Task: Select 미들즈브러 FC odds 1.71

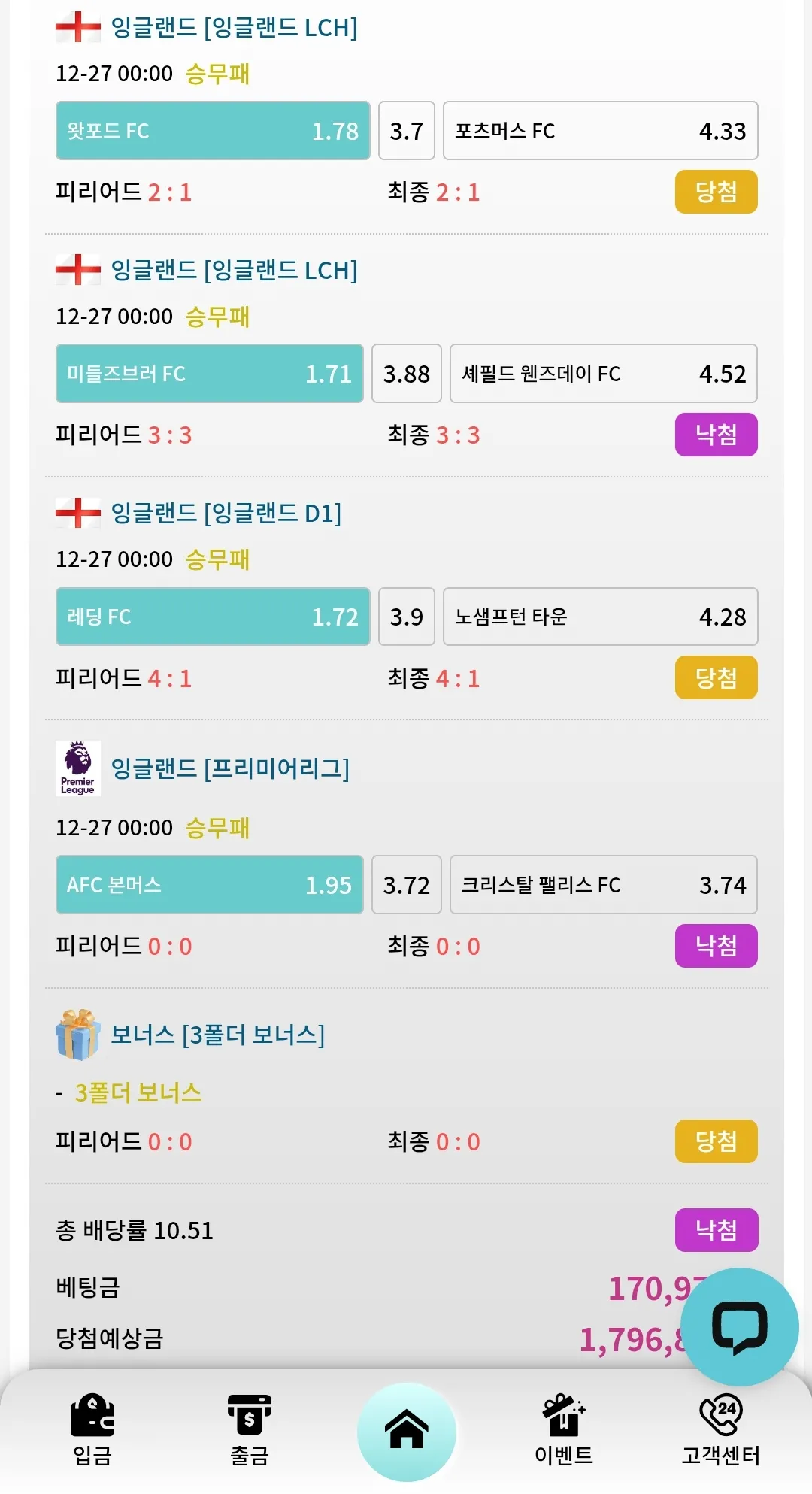Action: point(210,374)
